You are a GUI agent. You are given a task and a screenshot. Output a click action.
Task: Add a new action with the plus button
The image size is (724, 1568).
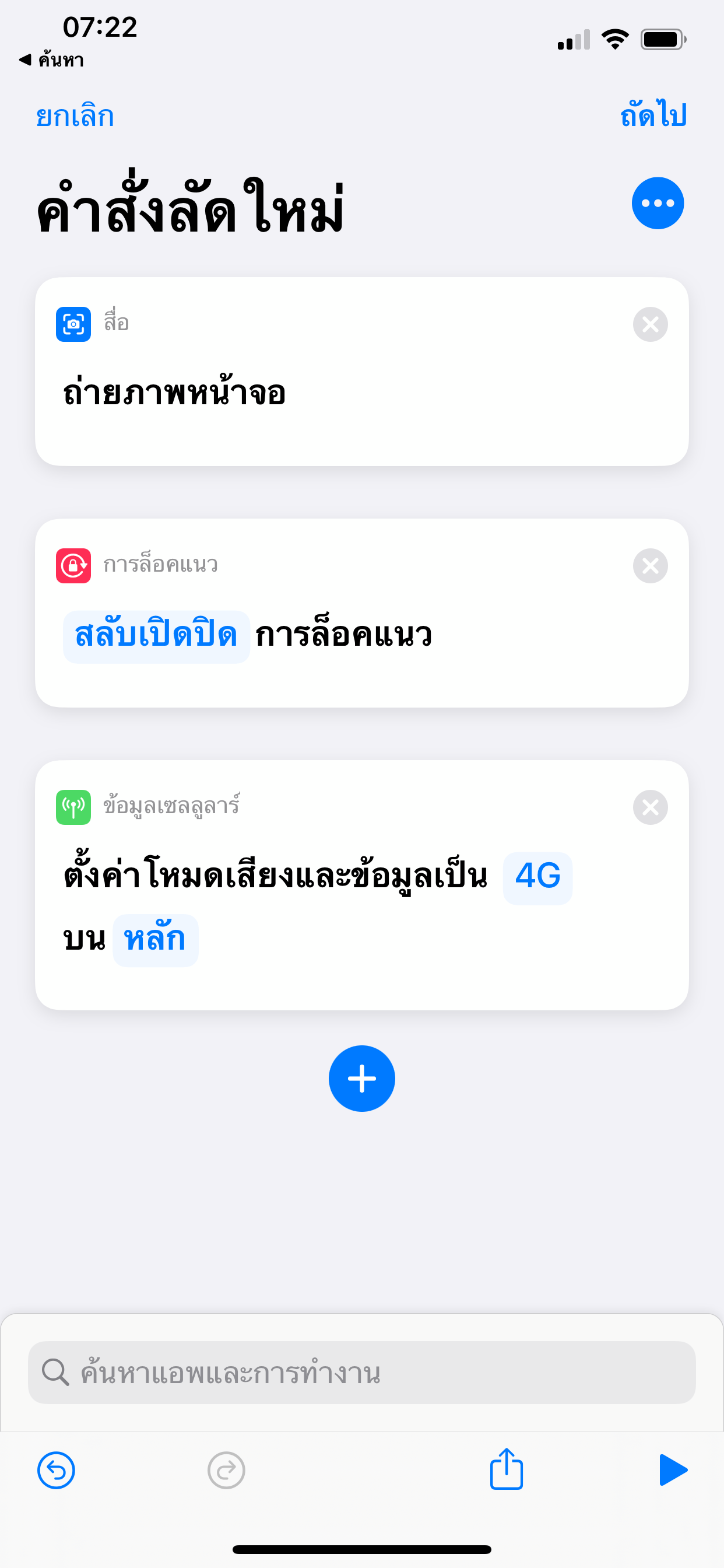point(361,1079)
